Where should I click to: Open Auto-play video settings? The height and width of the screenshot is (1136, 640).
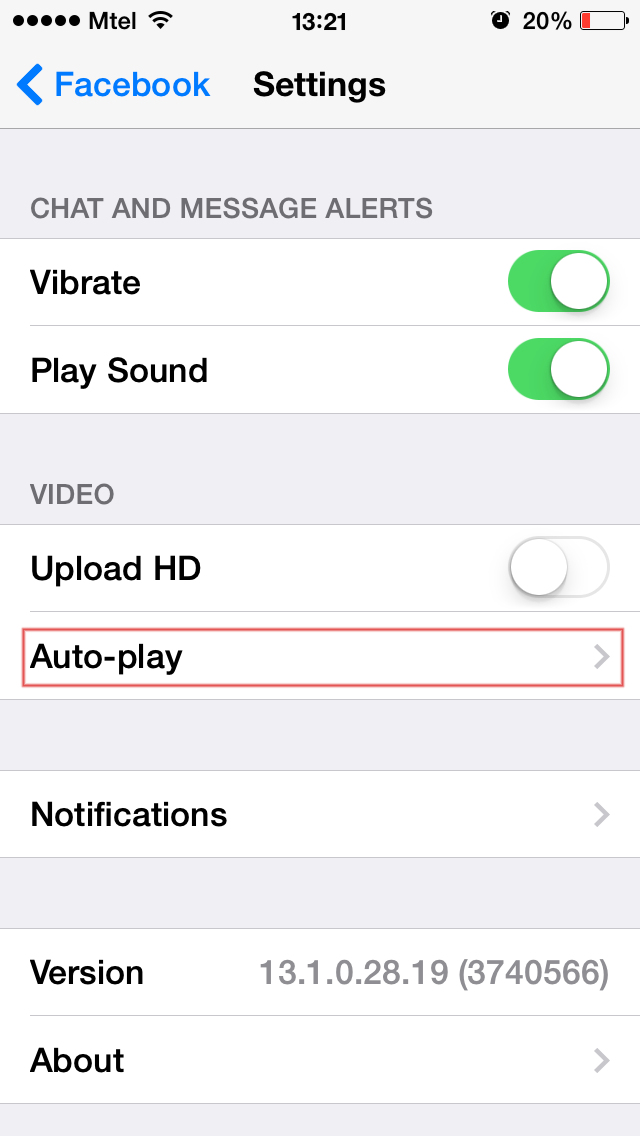[320, 657]
